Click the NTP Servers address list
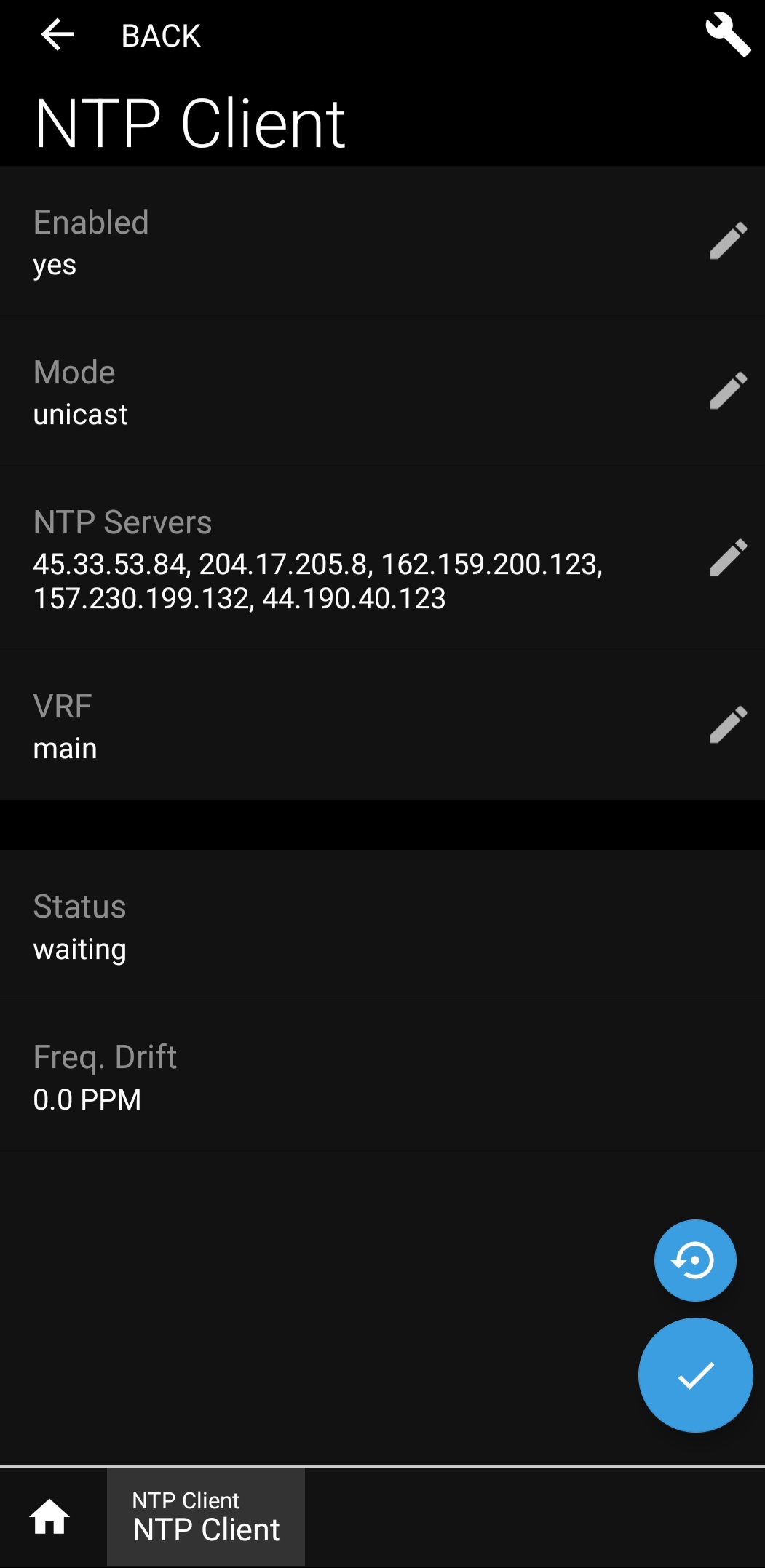This screenshot has width=765, height=1568. click(318, 582)
